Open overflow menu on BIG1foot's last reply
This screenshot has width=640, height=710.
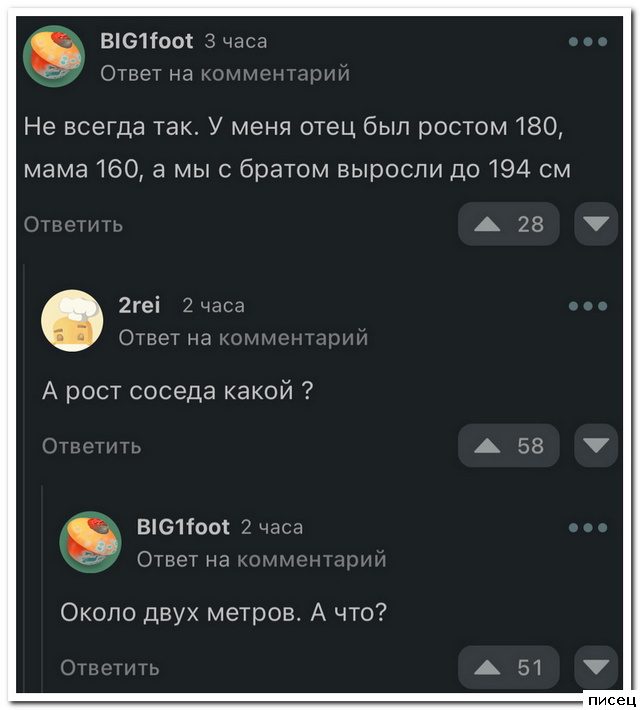click(588, 529)
